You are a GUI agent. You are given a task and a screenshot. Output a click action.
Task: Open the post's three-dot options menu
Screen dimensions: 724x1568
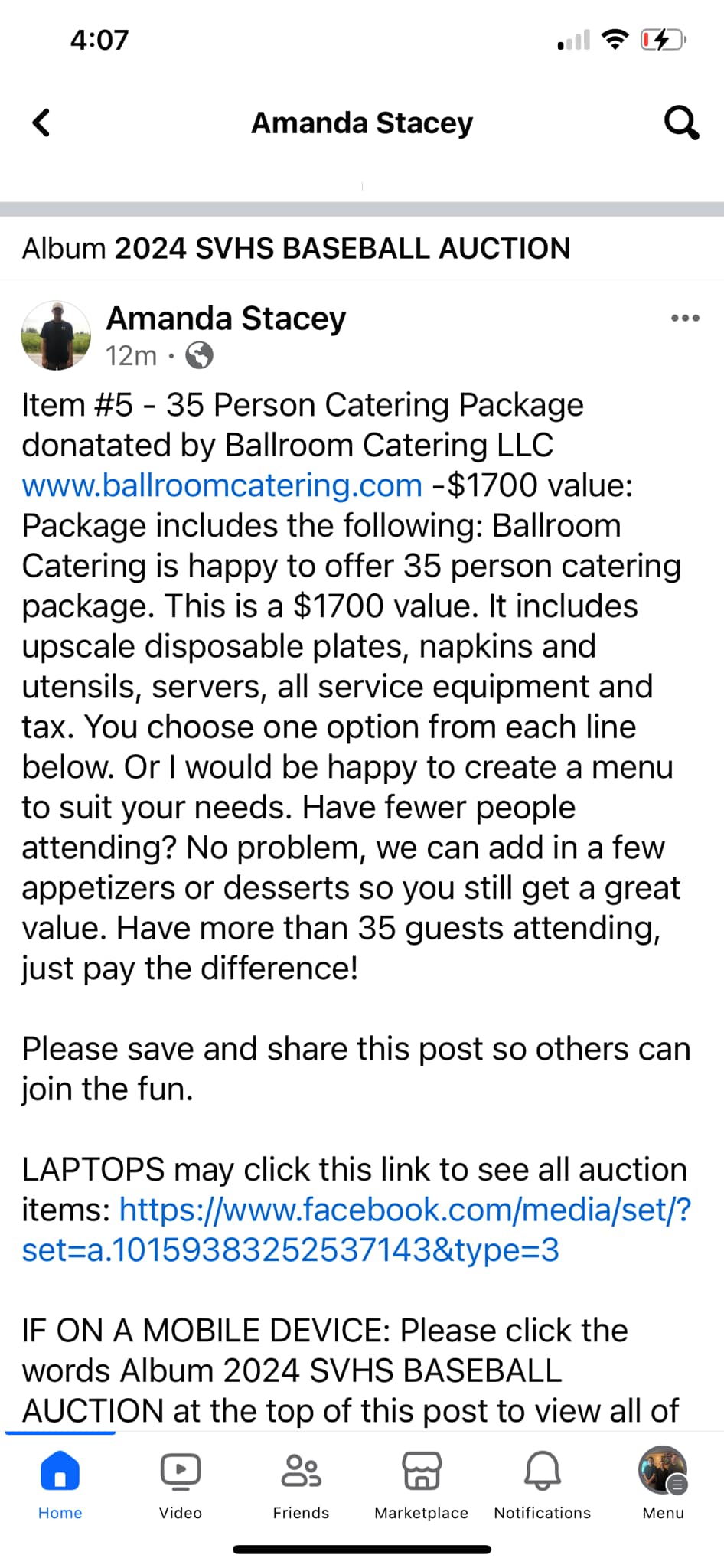point(684,318)
